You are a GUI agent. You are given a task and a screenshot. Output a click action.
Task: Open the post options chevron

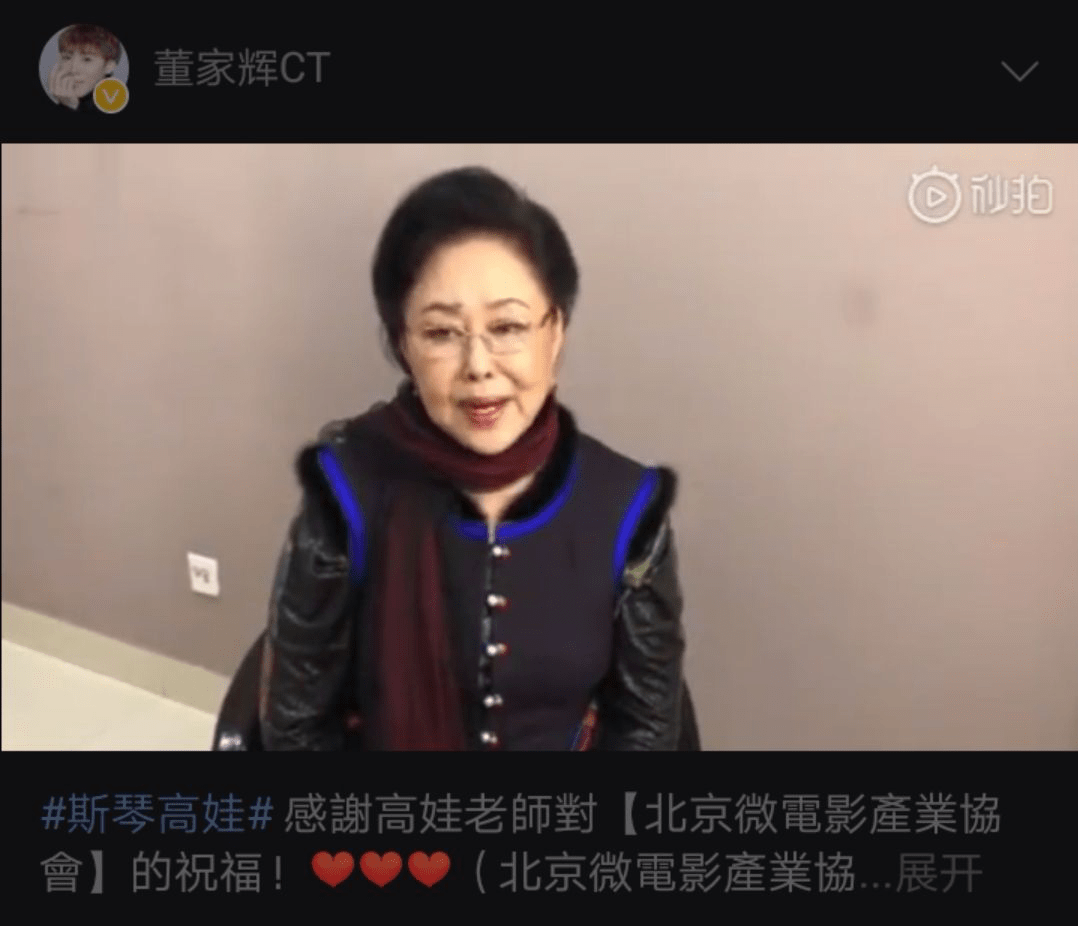pos(1019,71)
